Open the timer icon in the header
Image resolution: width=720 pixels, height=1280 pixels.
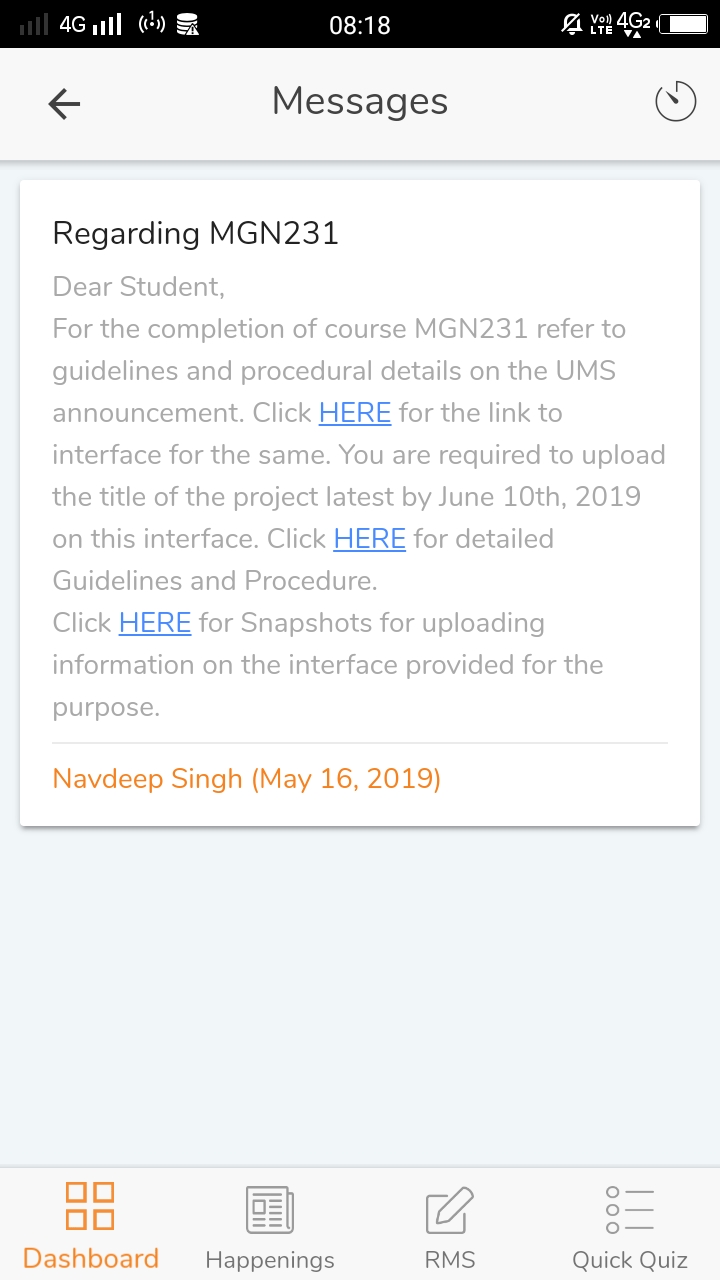coord(675,102)
